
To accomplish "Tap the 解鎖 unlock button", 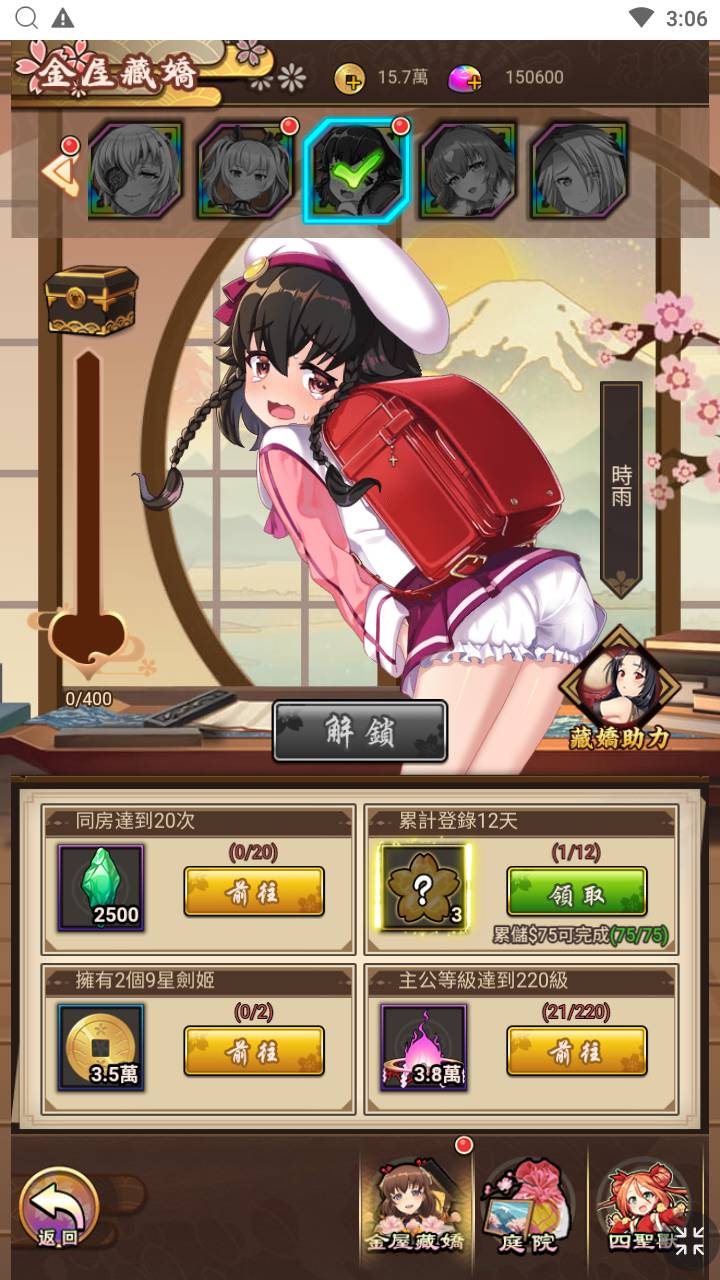I will click(x=360, y=731).
